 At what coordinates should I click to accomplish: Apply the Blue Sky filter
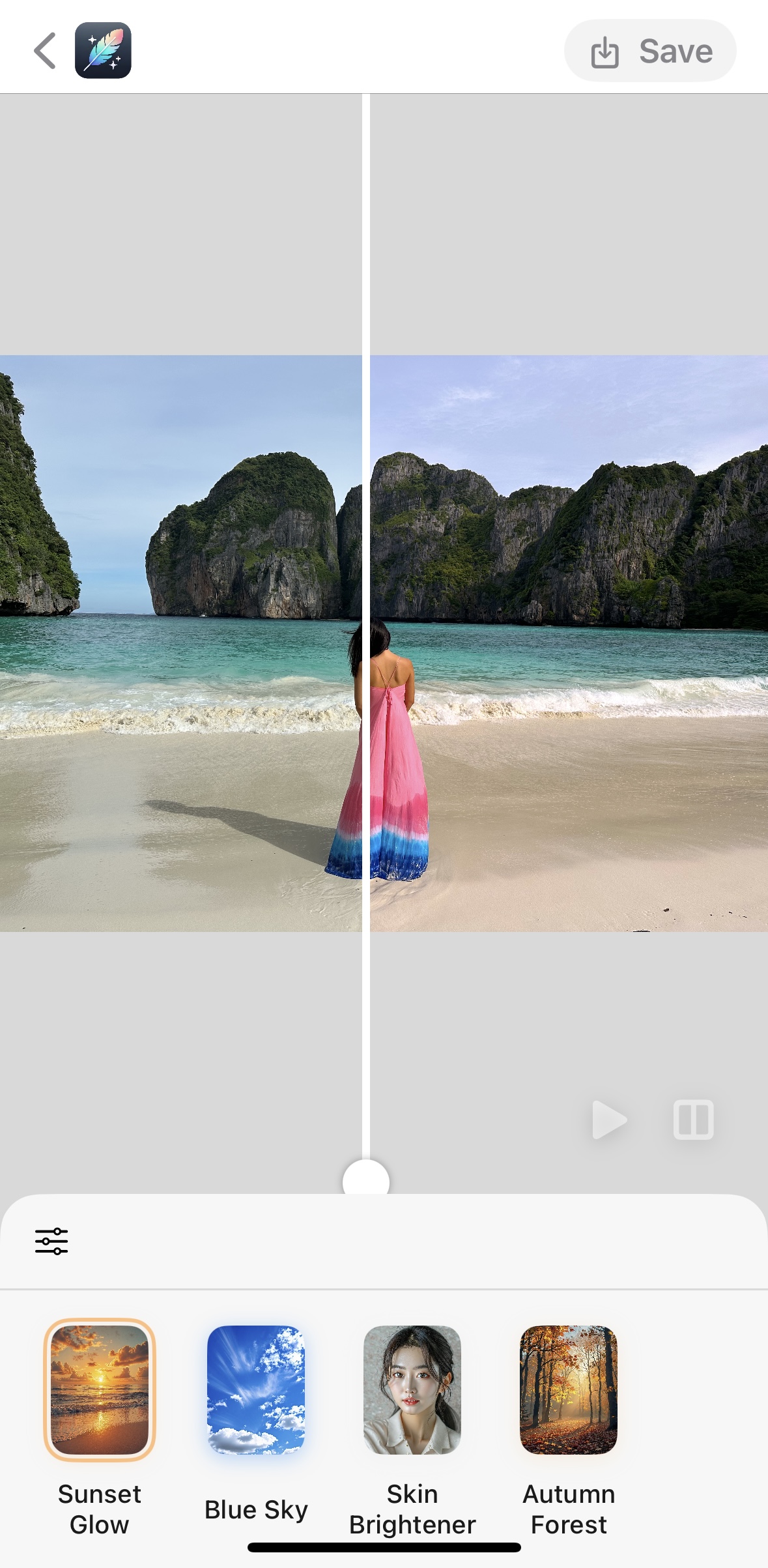256,1389
